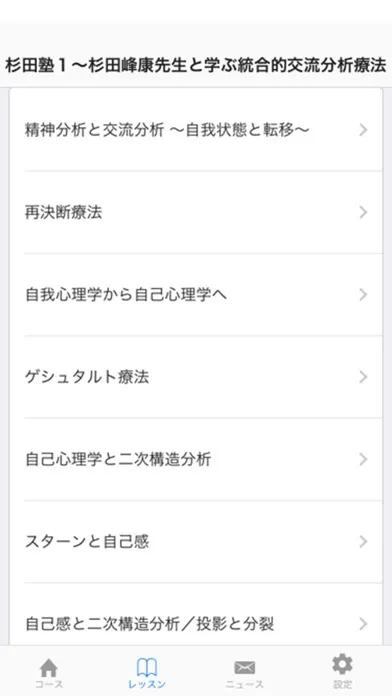Image resolution: width=392 pixels, height=696 pixels.
Task: Open the lesson 精神分析と交流分析 ～自我状態と転移～
Action: coord(196,130)
